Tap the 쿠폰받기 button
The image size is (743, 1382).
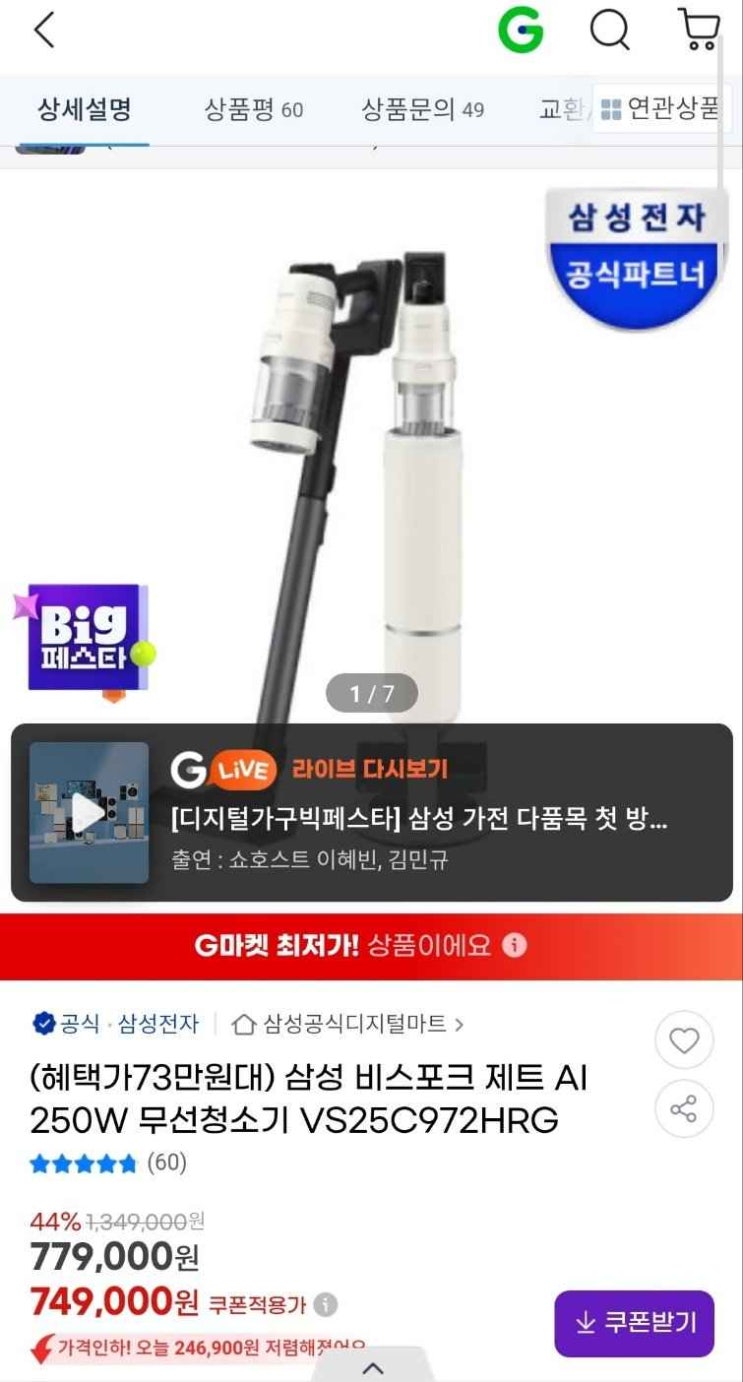634,1323
